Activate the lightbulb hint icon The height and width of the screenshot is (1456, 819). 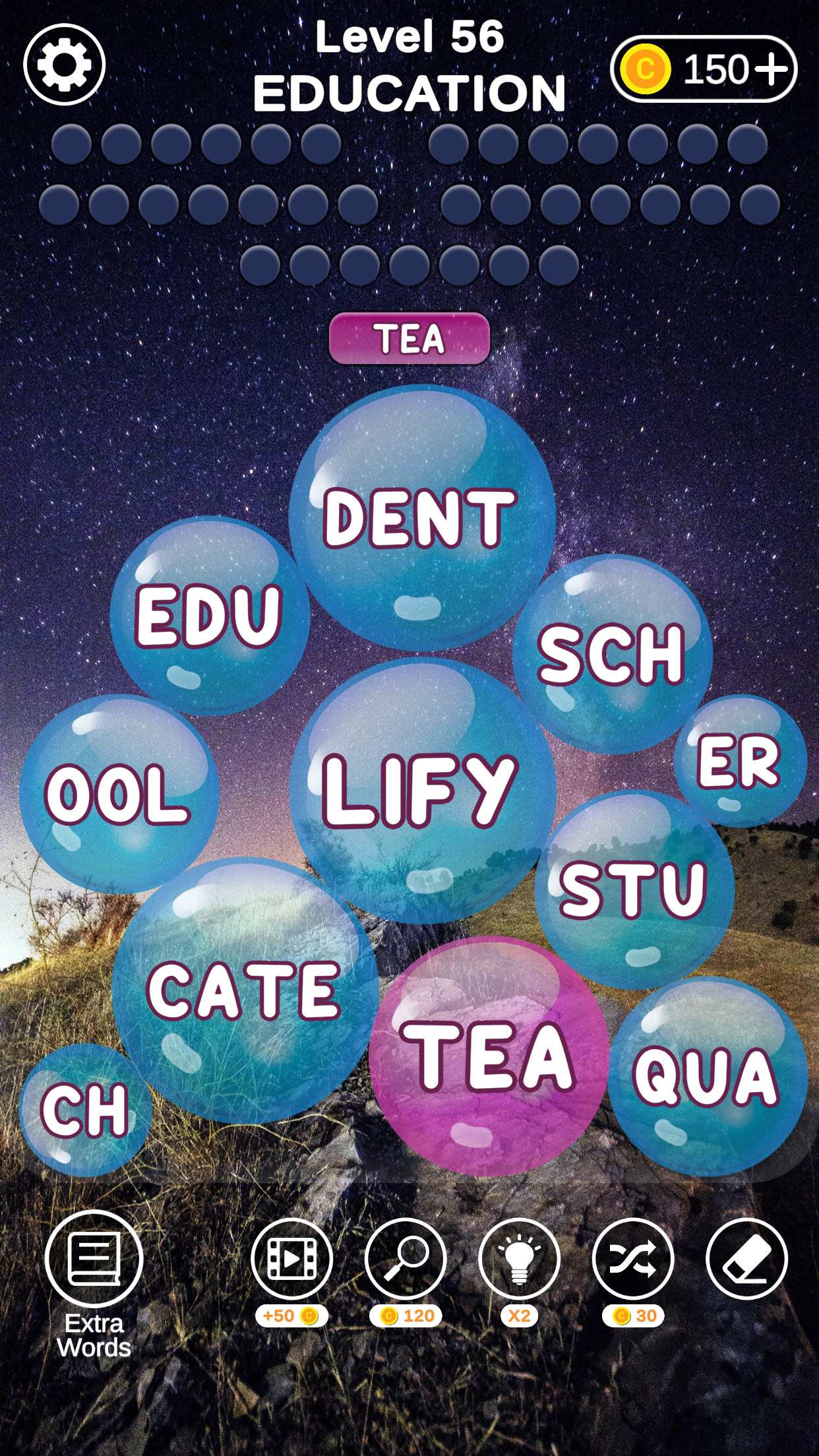coord(518,1261)
